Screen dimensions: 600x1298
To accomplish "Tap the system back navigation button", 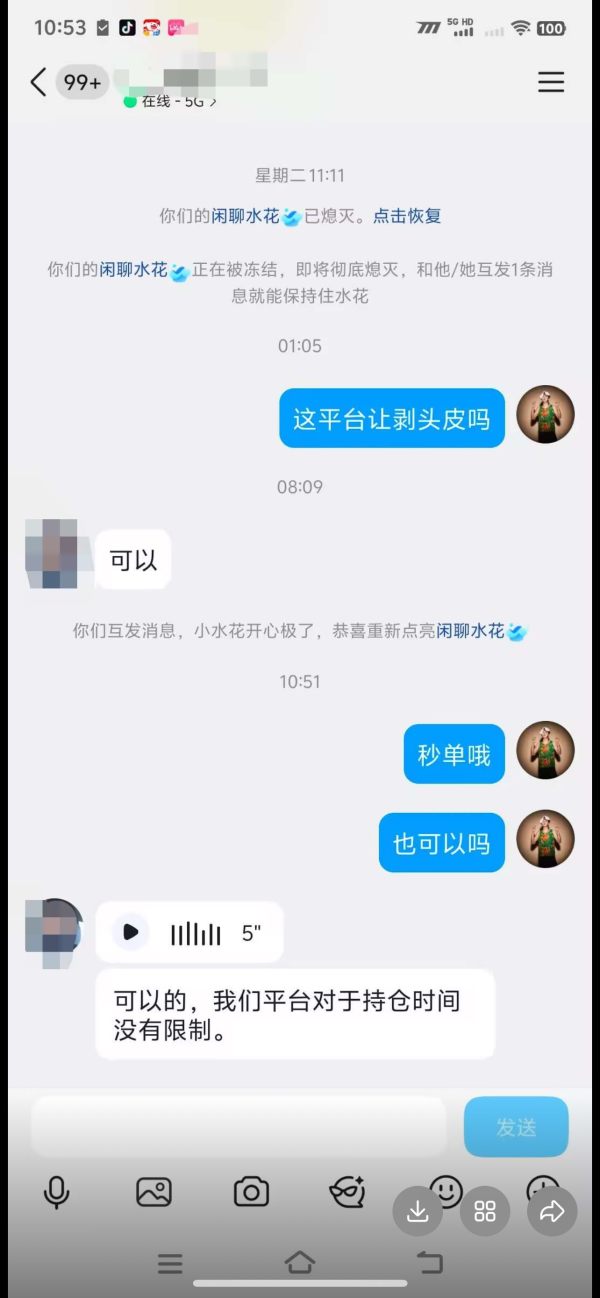I will tap(430, 1262).
